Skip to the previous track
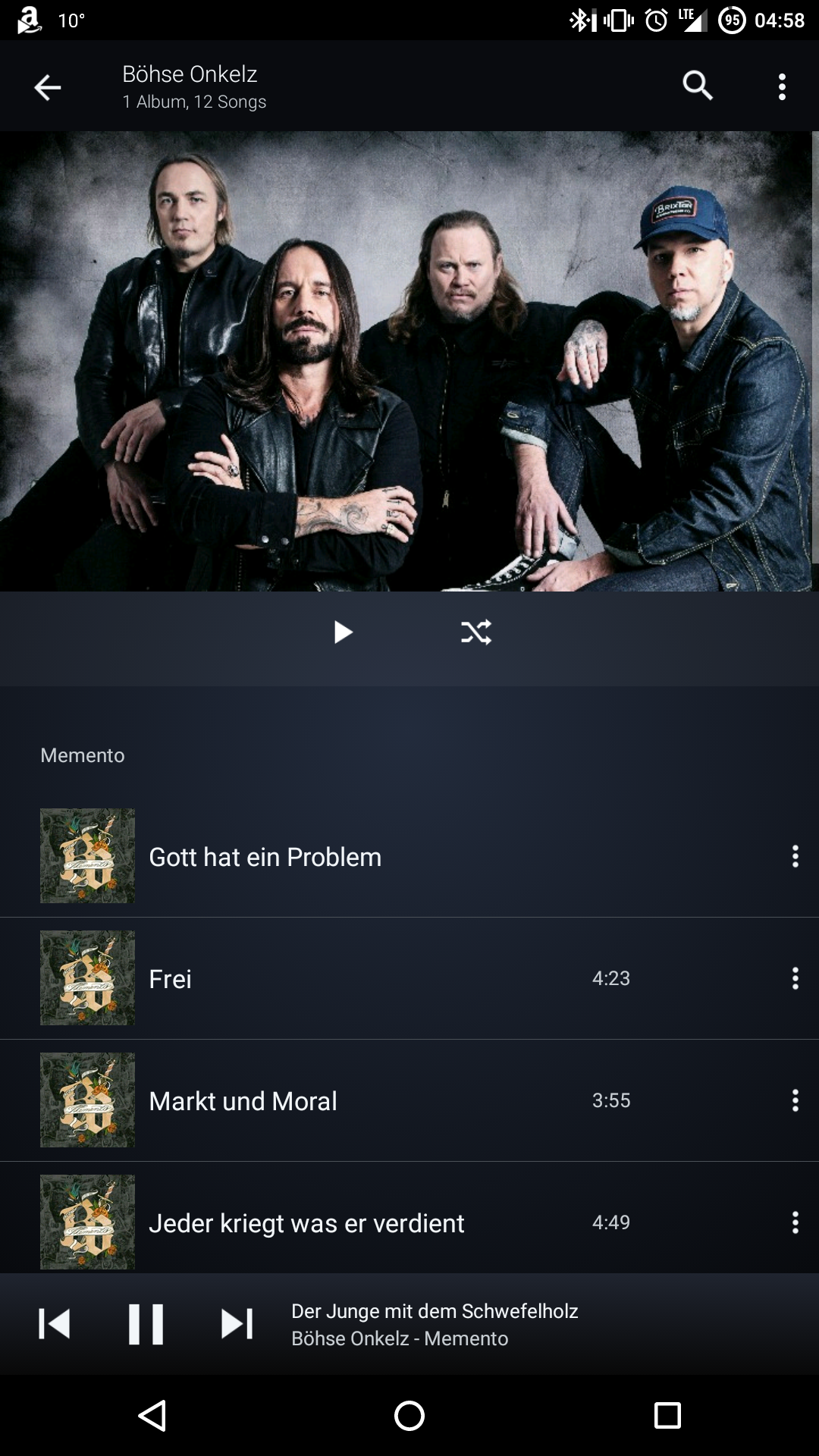 coord(55,1324)
